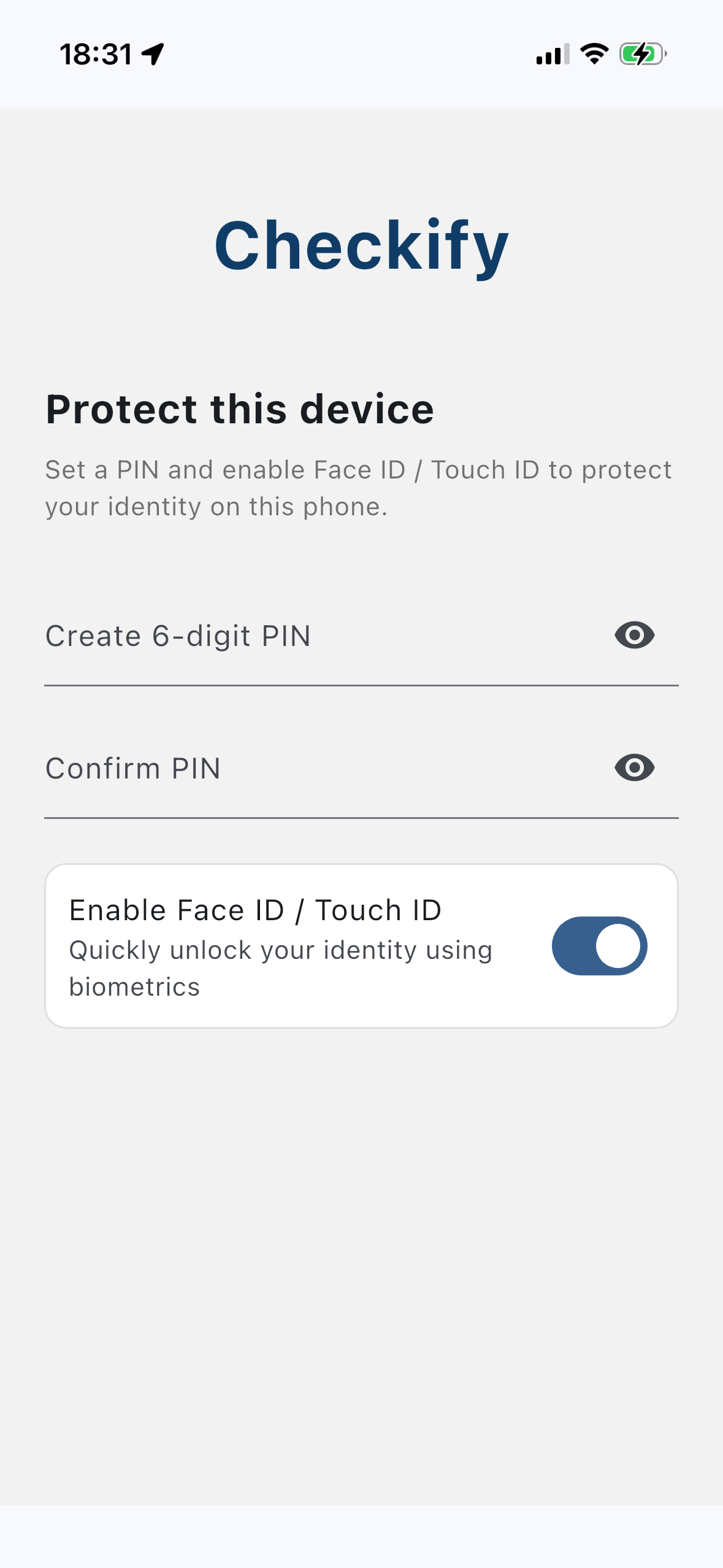This screenshot has width=723, height=1568.
Task: Click the underline below Create PIN field
Action: [361, 686]
